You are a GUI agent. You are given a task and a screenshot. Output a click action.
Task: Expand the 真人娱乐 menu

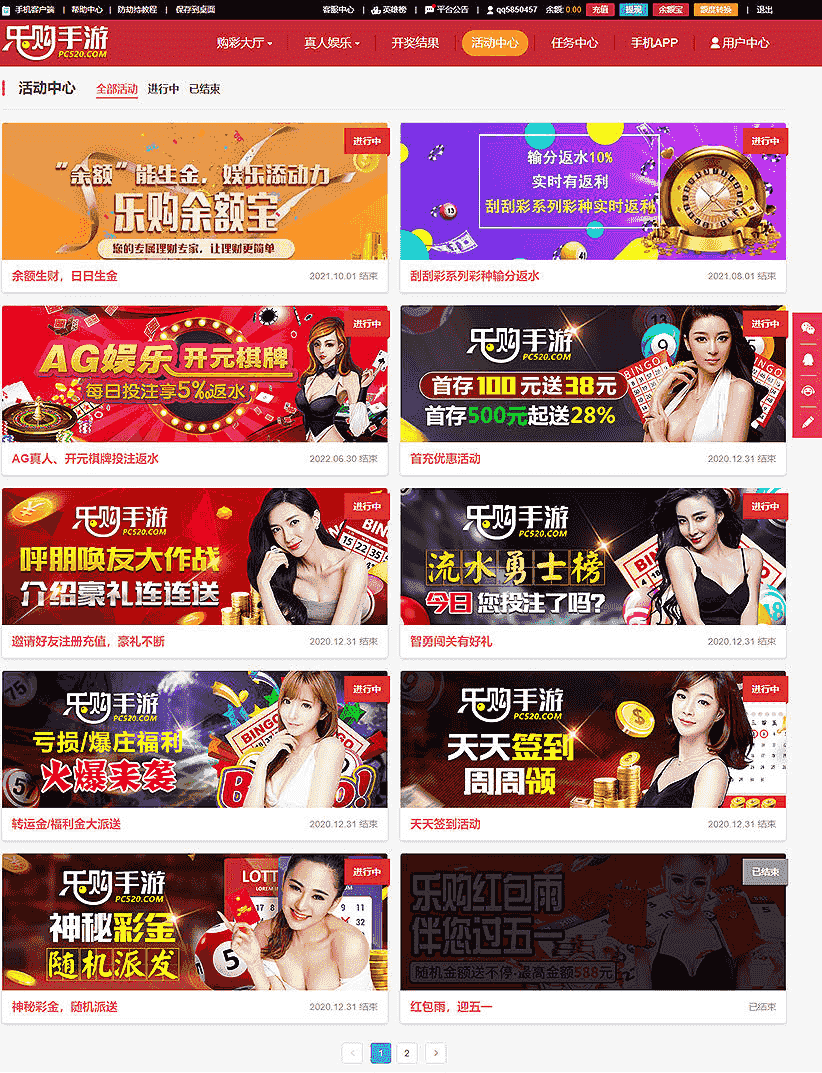(x=332, y=43)
